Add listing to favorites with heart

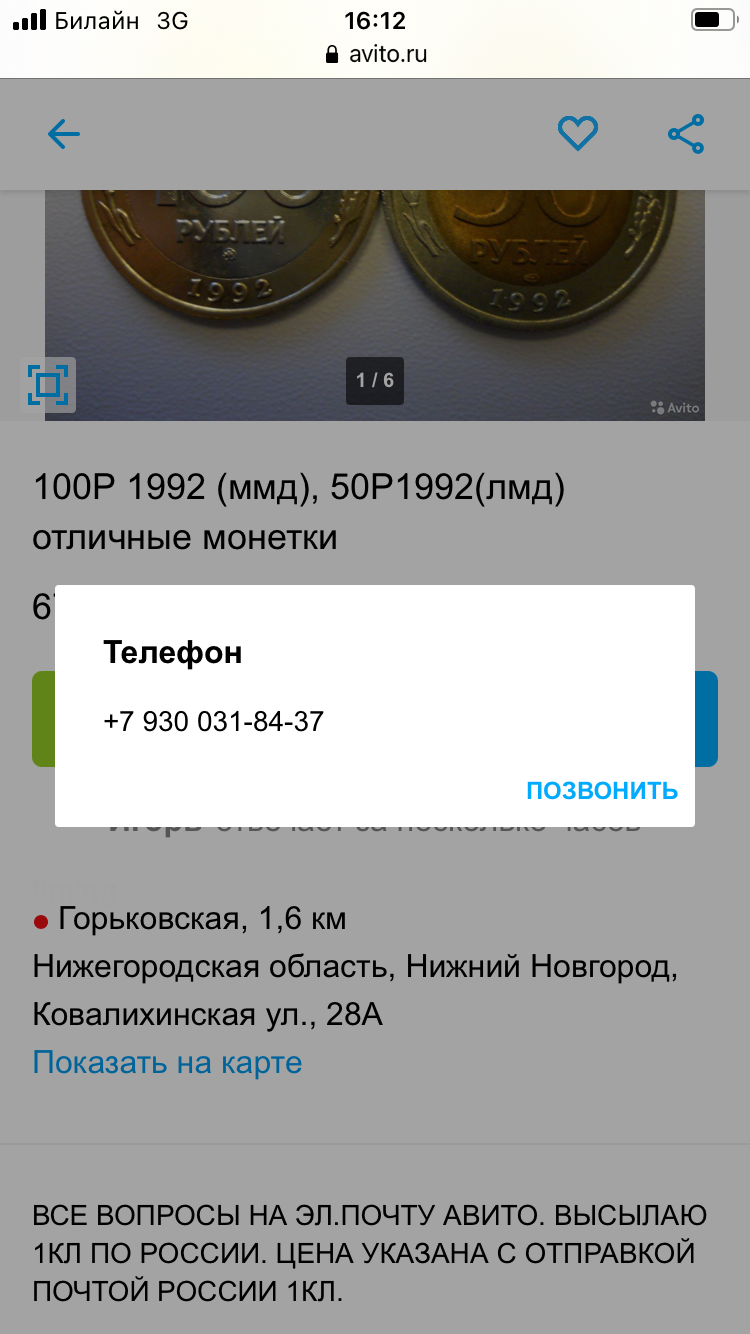coord(578,134)
